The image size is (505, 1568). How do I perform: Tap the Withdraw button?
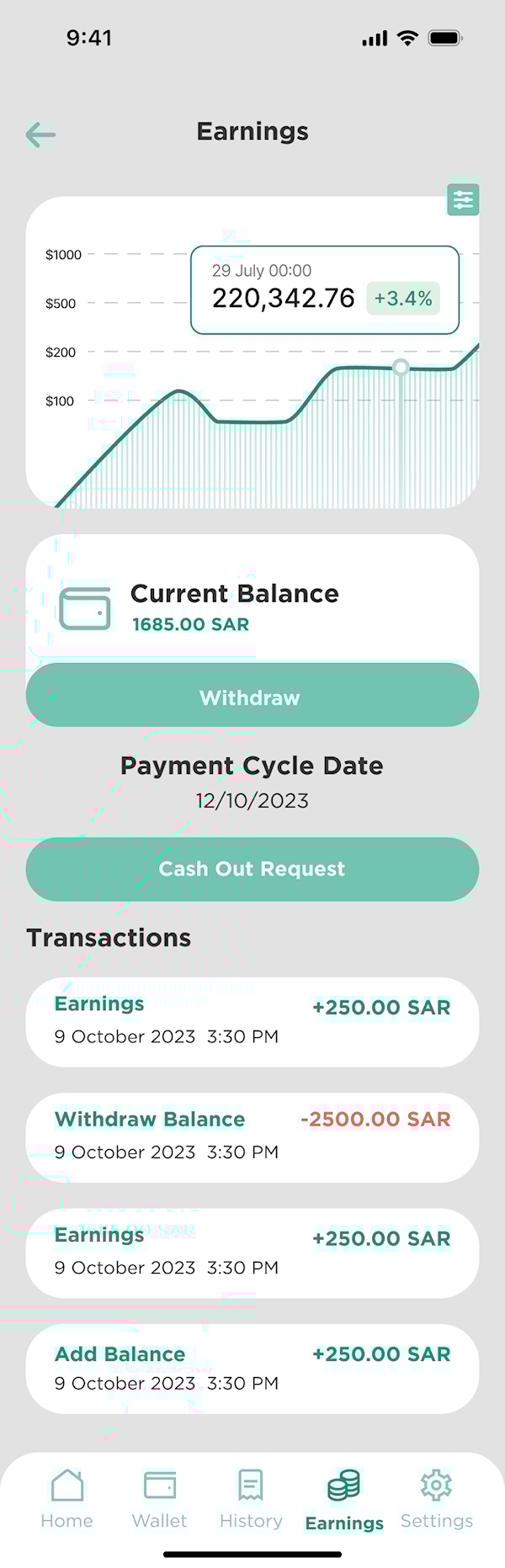point(252,697)
